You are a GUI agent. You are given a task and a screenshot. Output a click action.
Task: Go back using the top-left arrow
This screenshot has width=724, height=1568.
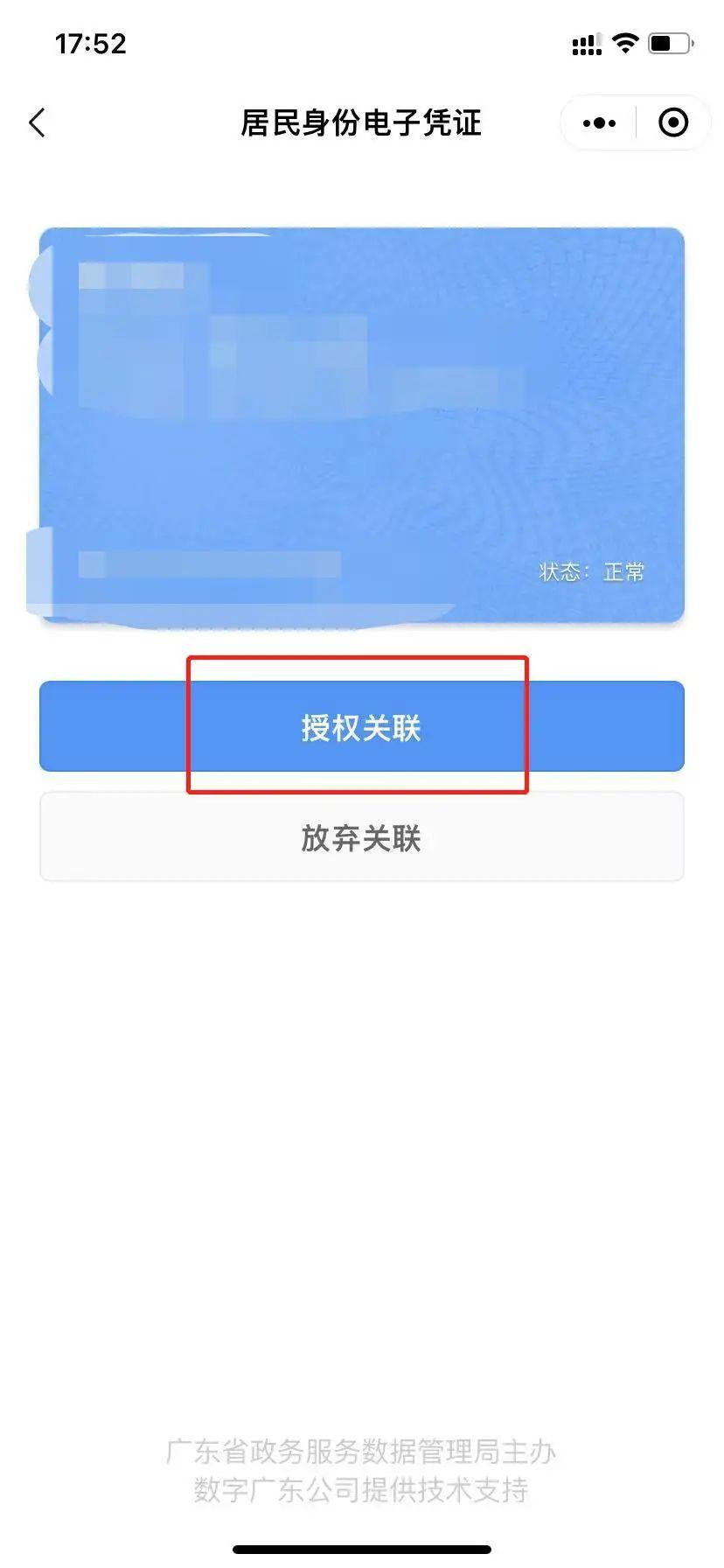click(37, 123)
